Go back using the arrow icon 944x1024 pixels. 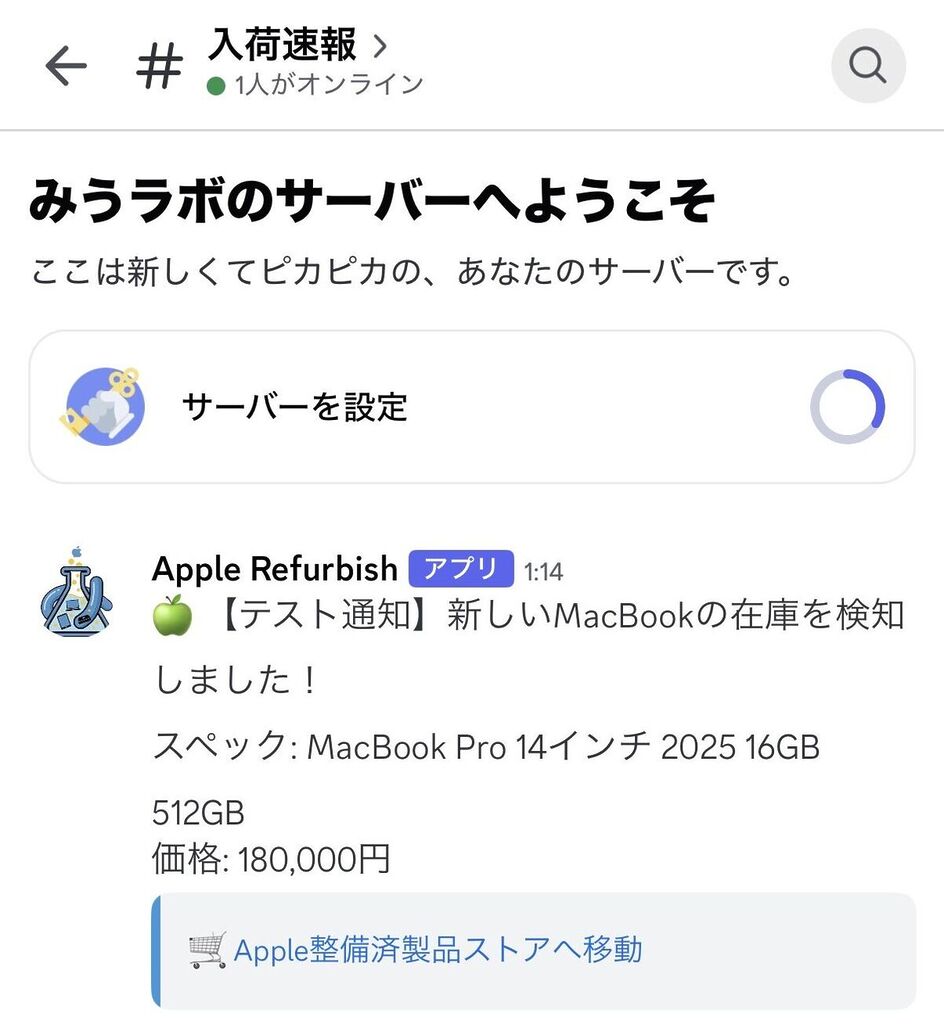66,67
